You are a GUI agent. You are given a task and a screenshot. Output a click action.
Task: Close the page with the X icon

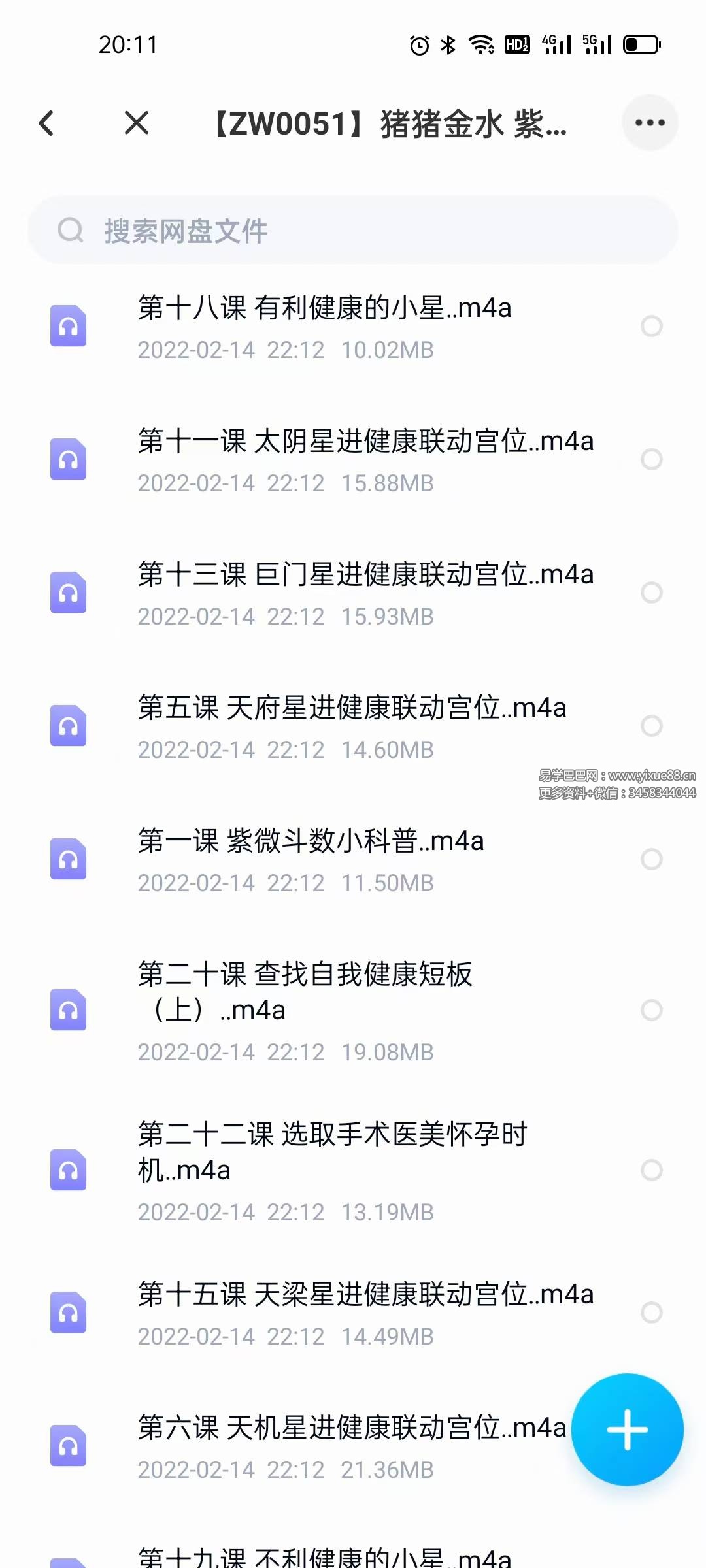pos(137,123)
